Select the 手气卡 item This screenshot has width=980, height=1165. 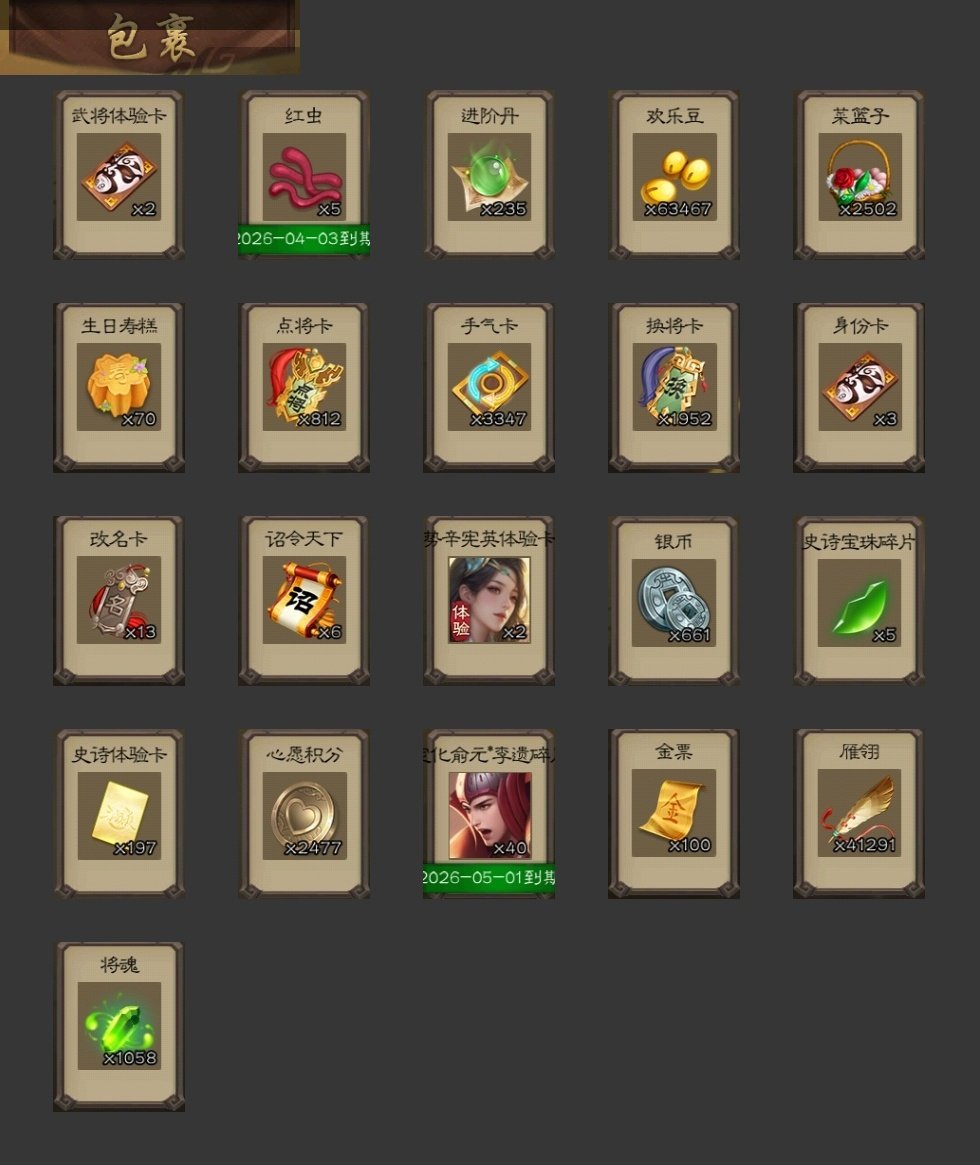(489, 388)
